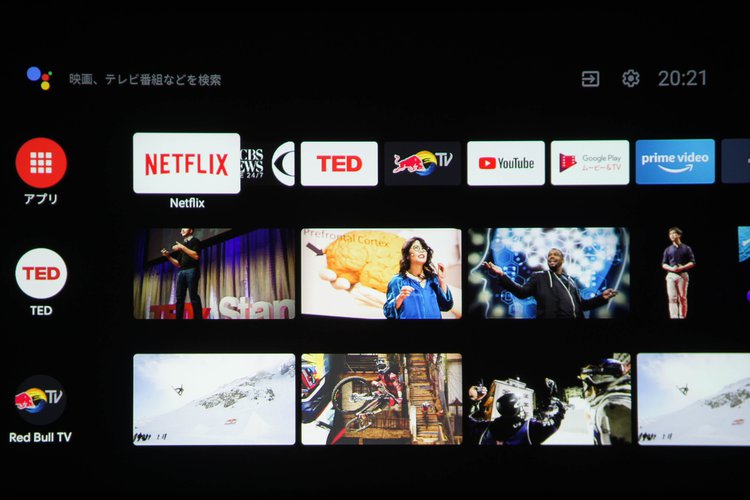Launch the Red Bull TV app tile

coord(422,163)
